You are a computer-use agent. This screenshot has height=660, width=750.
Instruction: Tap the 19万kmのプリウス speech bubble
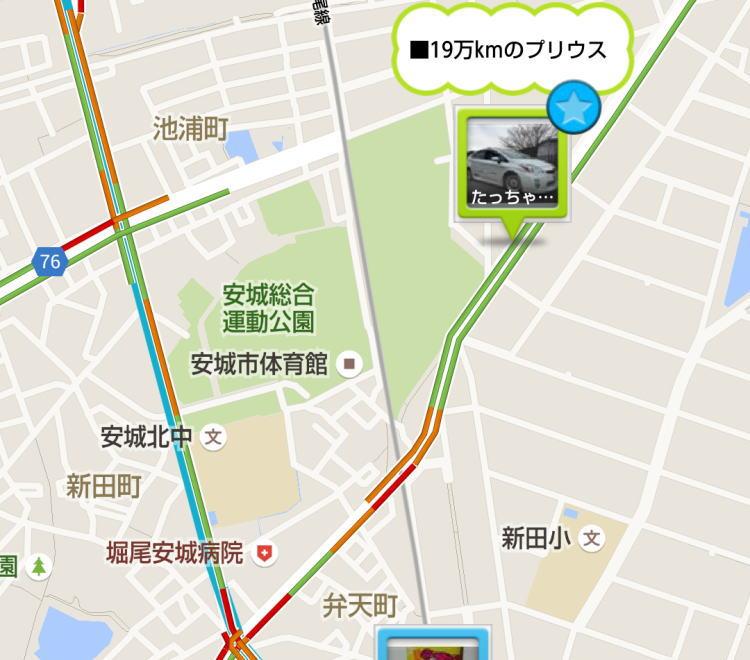click(513, 50)
